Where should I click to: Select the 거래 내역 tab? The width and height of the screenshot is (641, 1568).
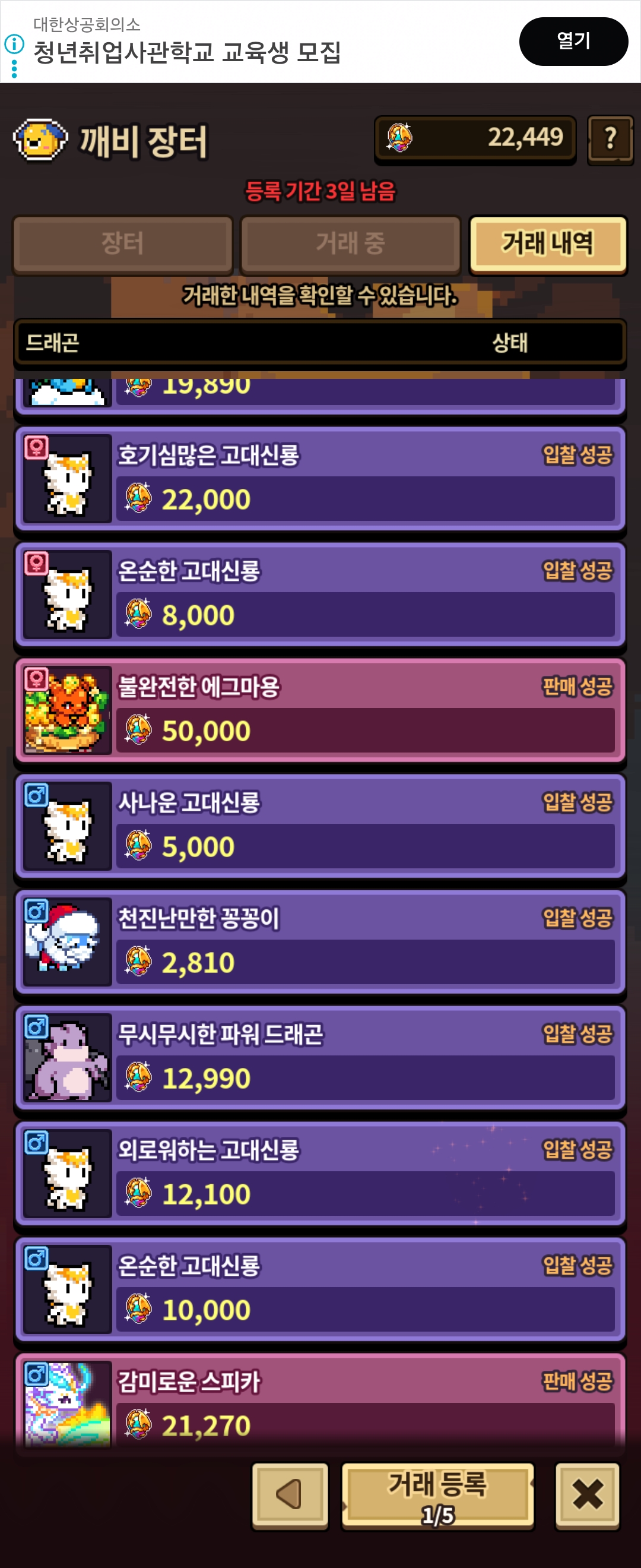(548, 244)
